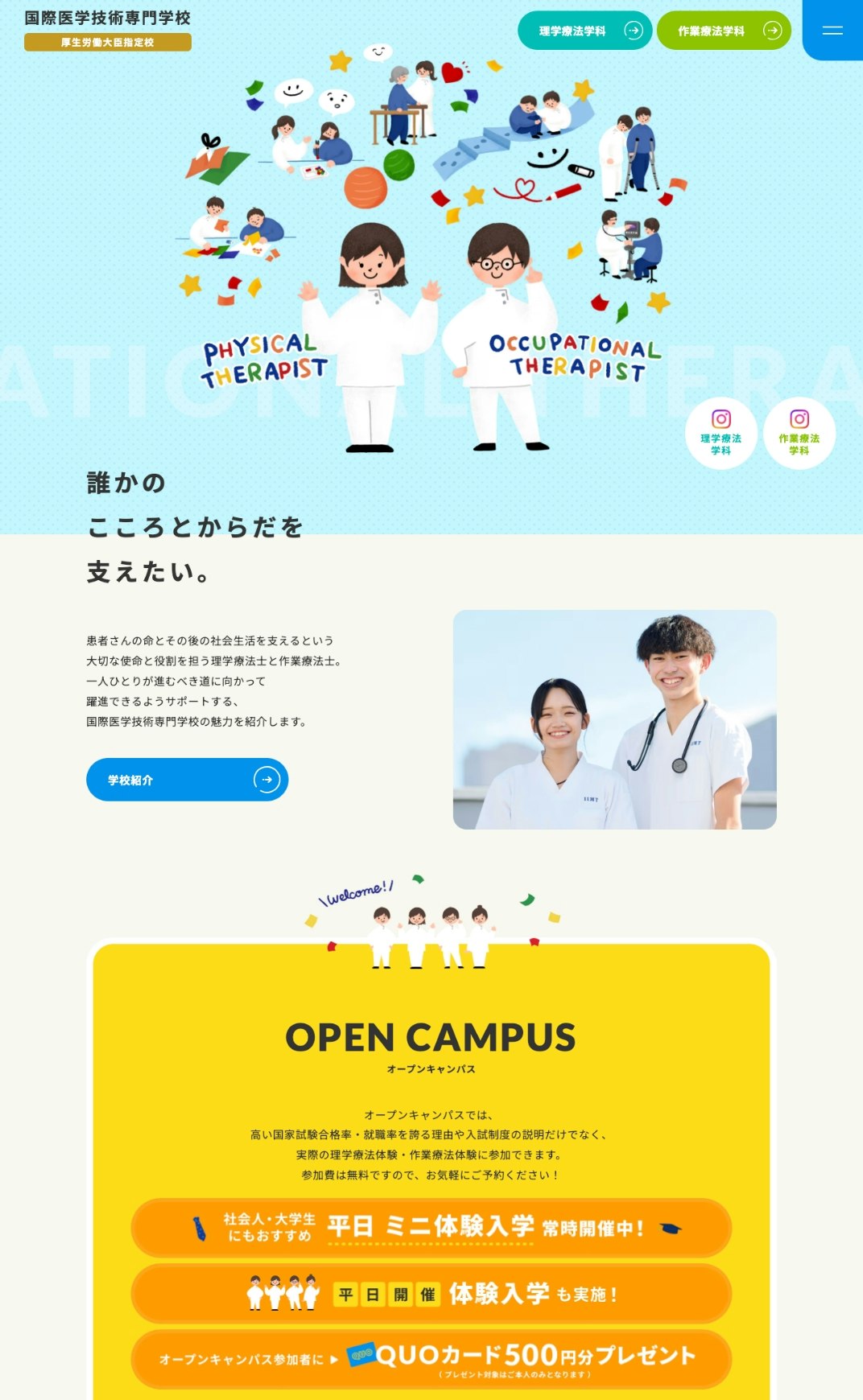Viewport: 863px width, 1400px height.
Task: Open the hamburger menu
Action: (x=832, y=31)
